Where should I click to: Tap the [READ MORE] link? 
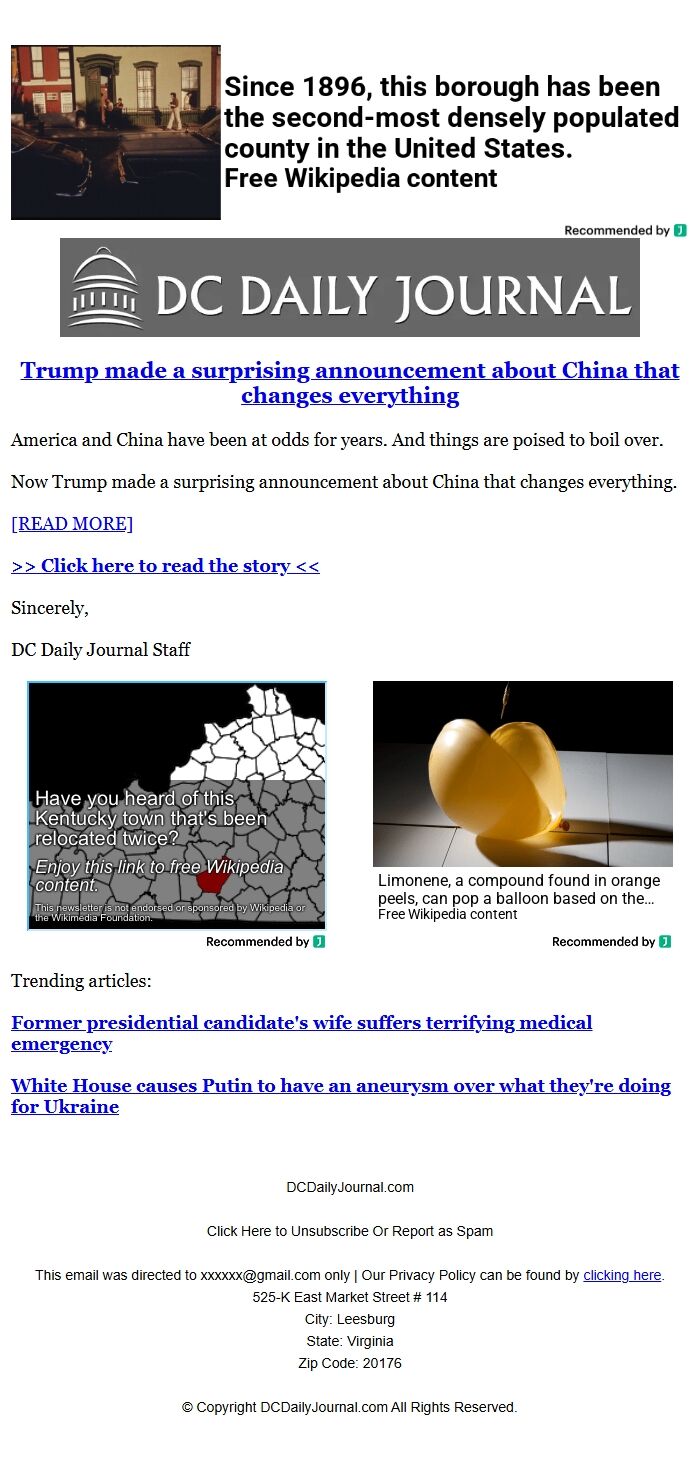coord(72,524)
